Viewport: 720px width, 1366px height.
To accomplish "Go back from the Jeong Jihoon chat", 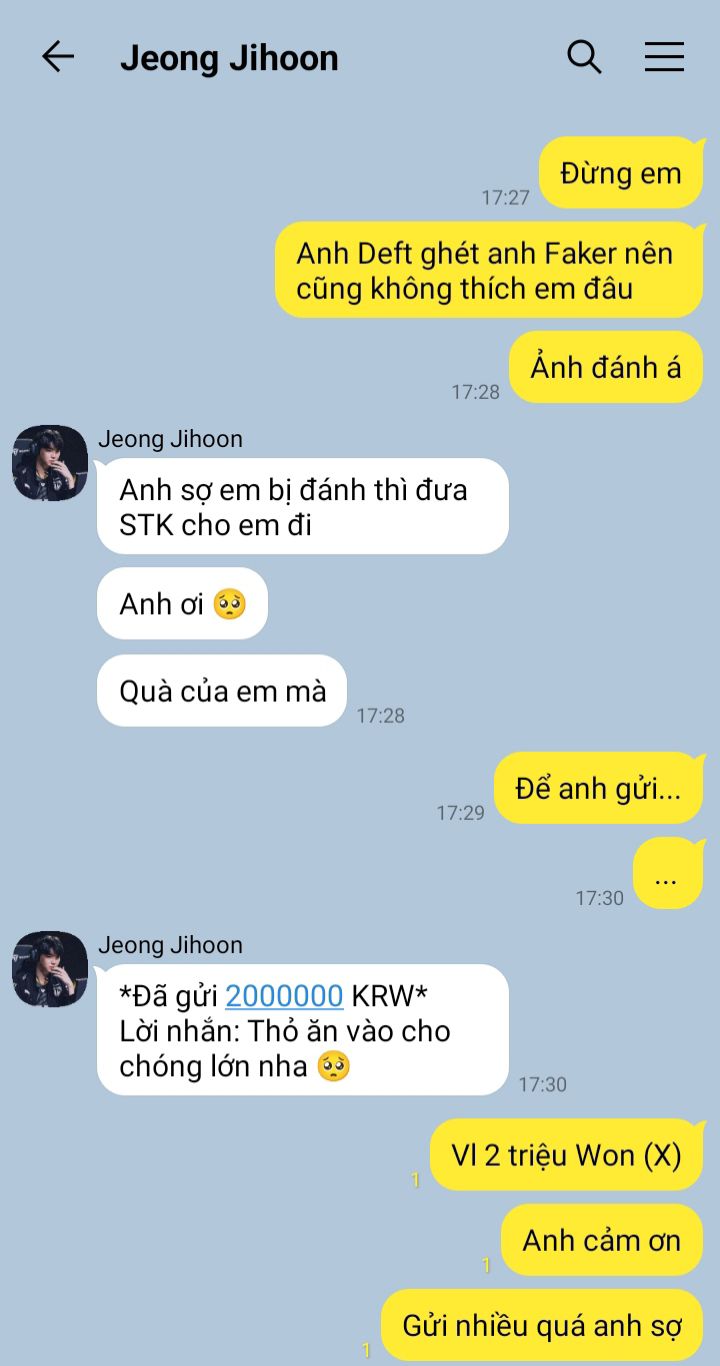I will (x=58, y=57).
